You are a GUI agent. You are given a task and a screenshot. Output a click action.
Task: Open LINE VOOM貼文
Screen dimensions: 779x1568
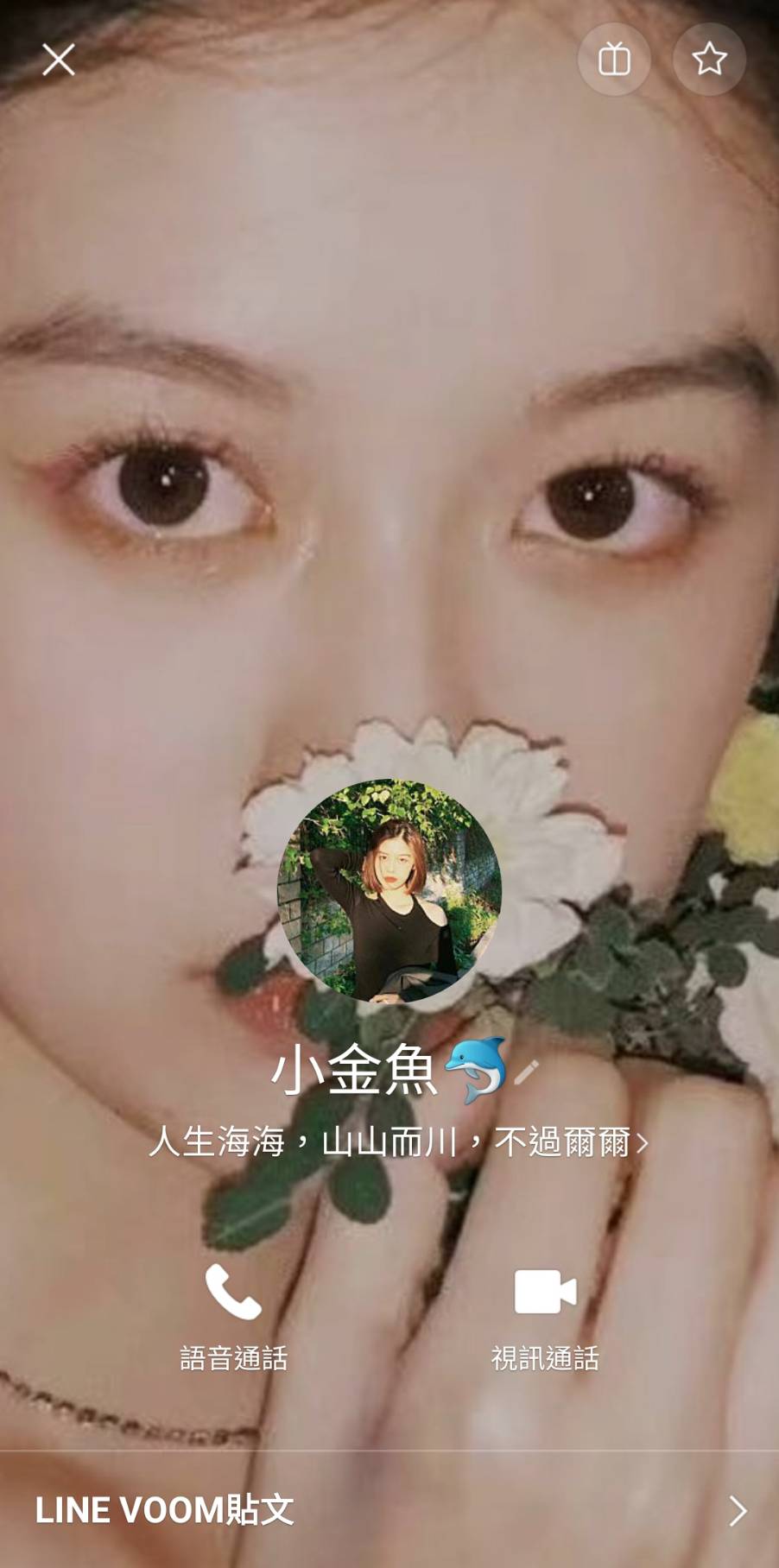click(389, 1511)
